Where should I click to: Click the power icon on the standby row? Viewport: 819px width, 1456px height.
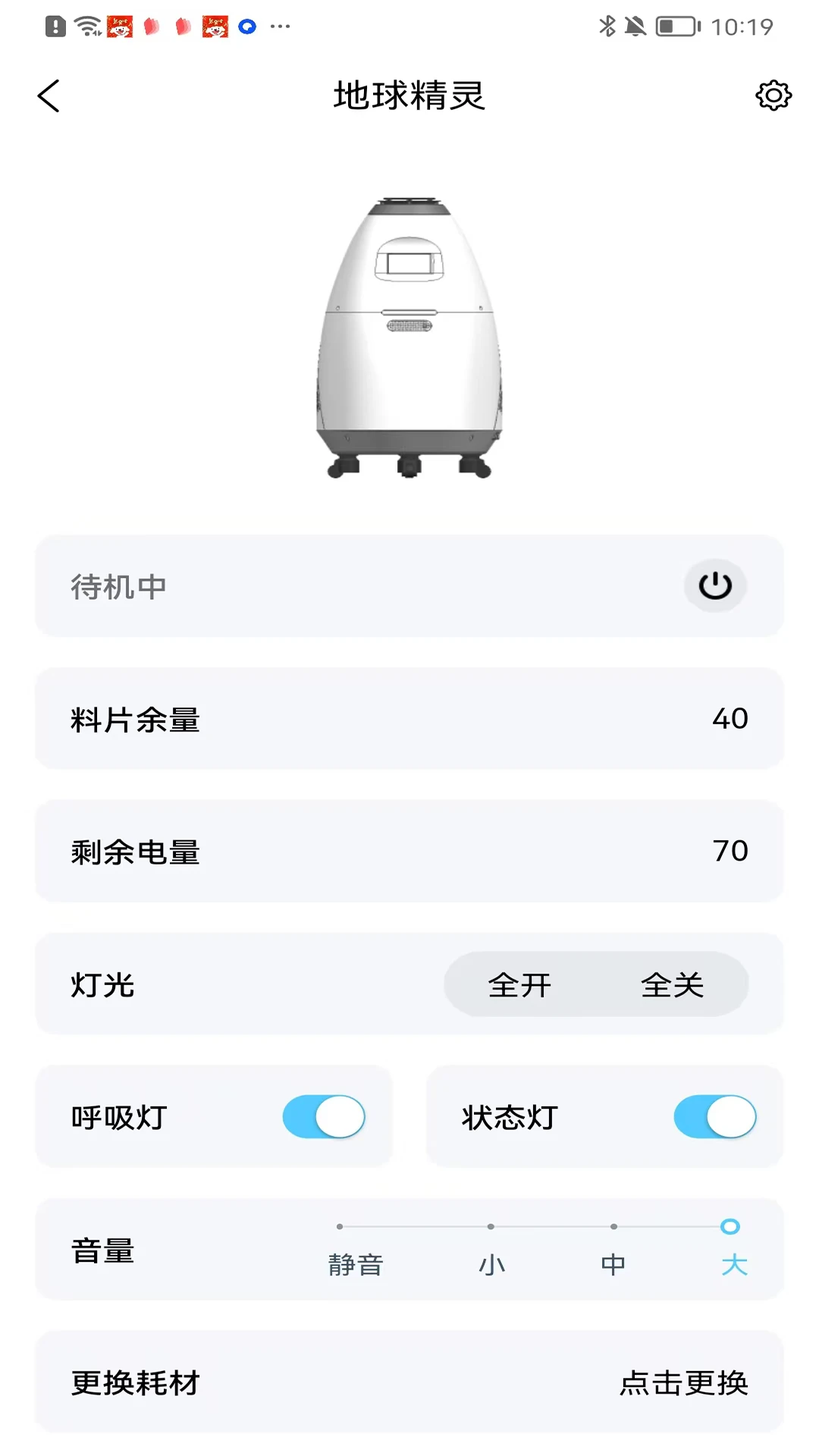click(x=715, y=585)
